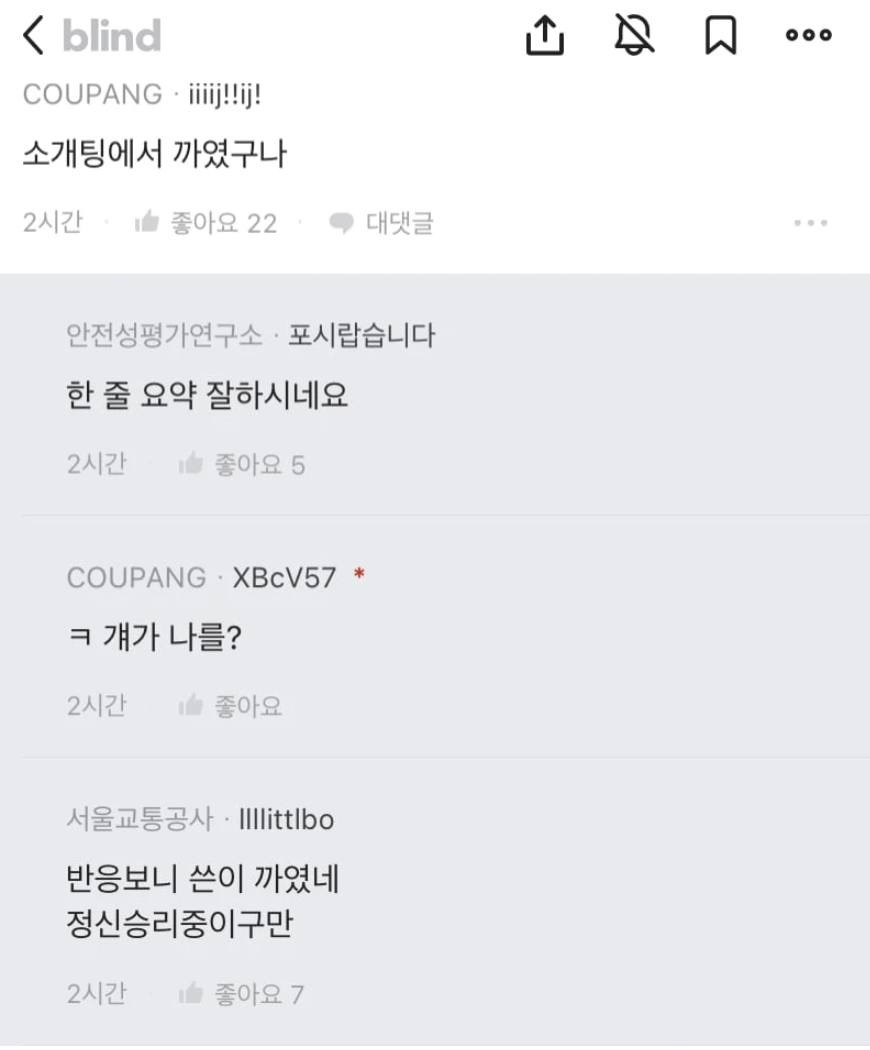Screen dimensions: 870x1050
Task: Share this post
Action: tap(545, 36)
